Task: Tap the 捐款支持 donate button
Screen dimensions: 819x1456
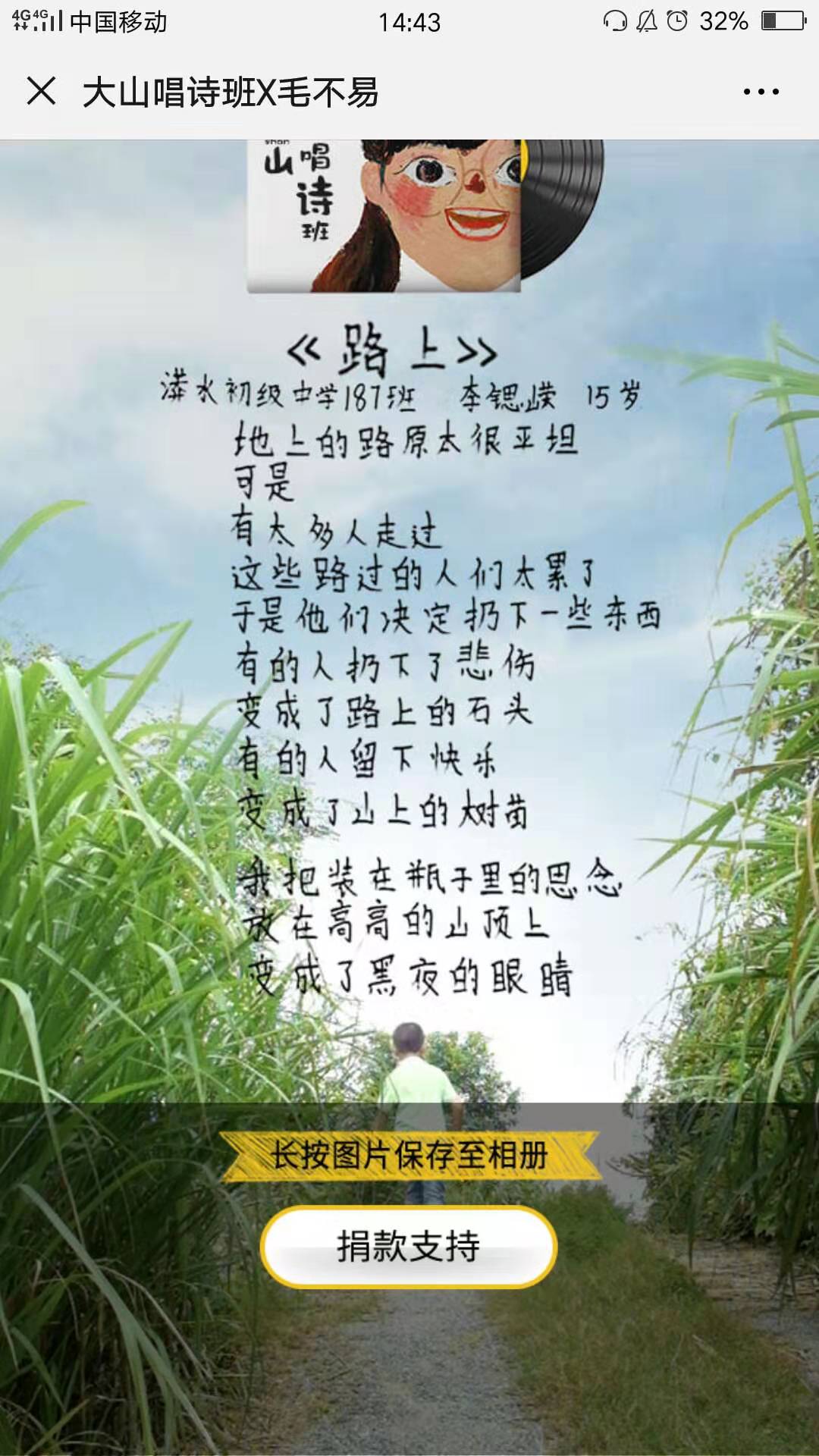Action: [x=409, y=1247]
